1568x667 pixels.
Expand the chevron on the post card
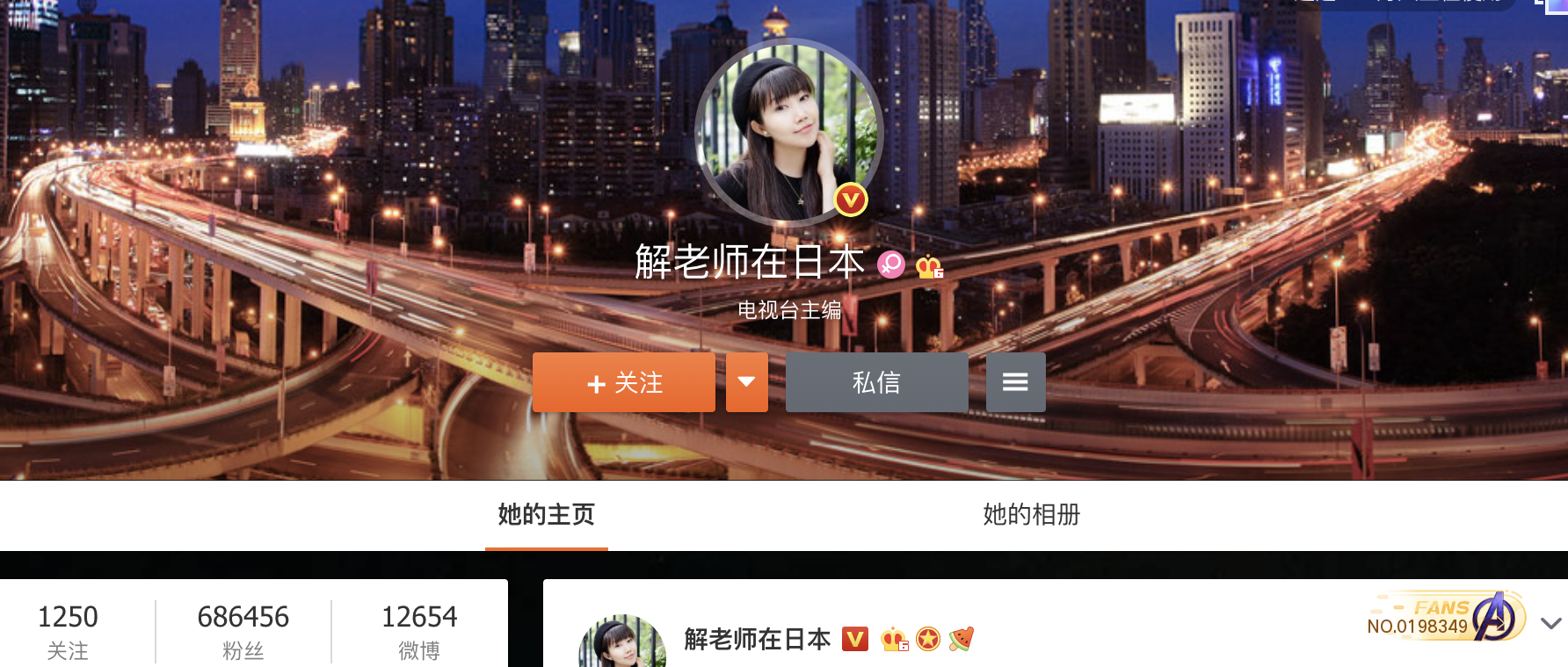pos(1550,623)
